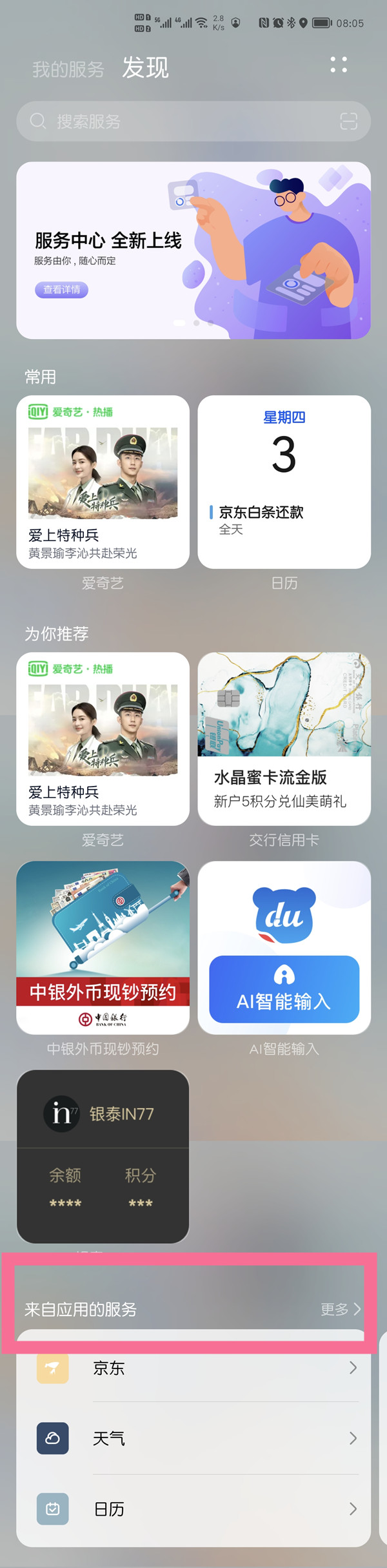The width and height of the screenshot is (387, 1568).
Task: Open the 日历 service row
Action: [193, 1509]
